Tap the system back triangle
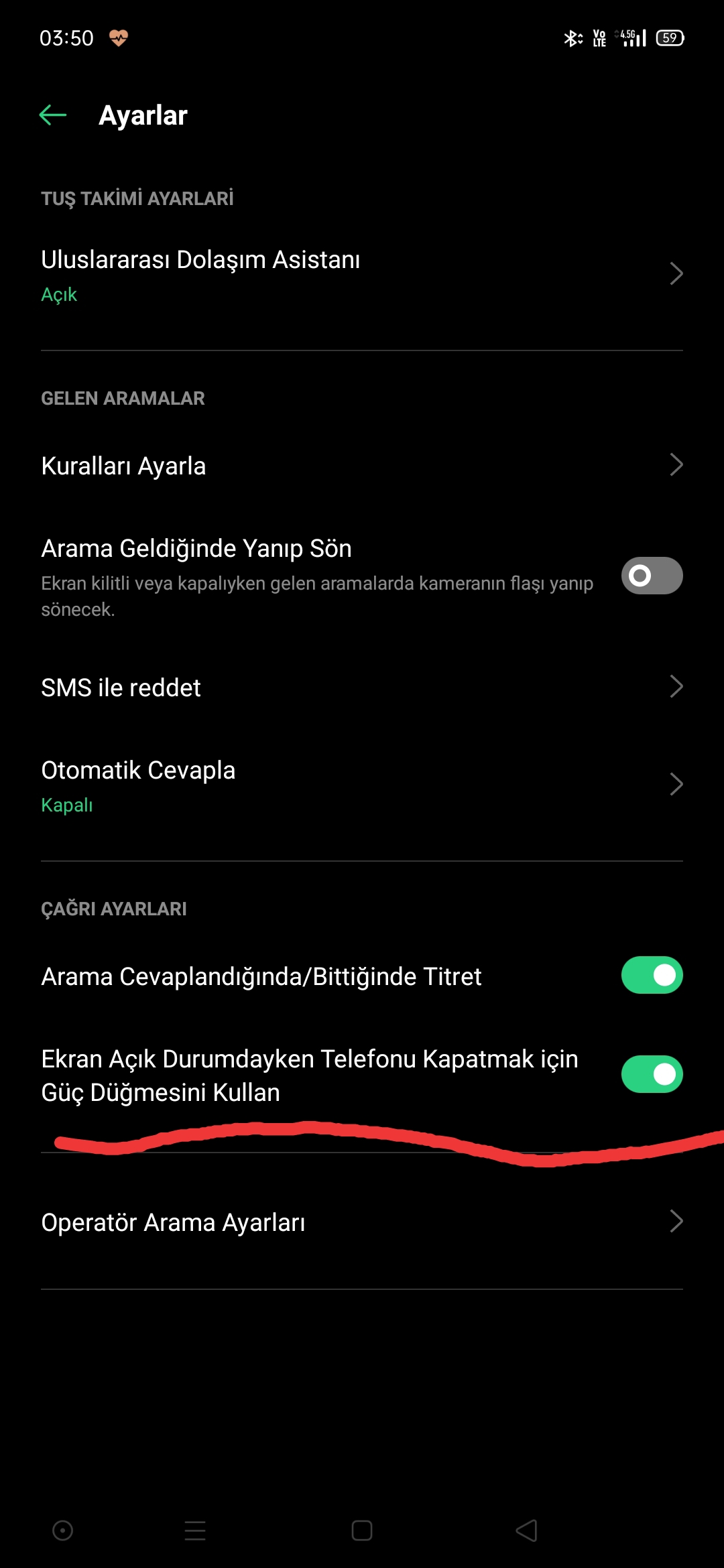The width and height of the screenshot is (724, 1568). point(527,1530)
